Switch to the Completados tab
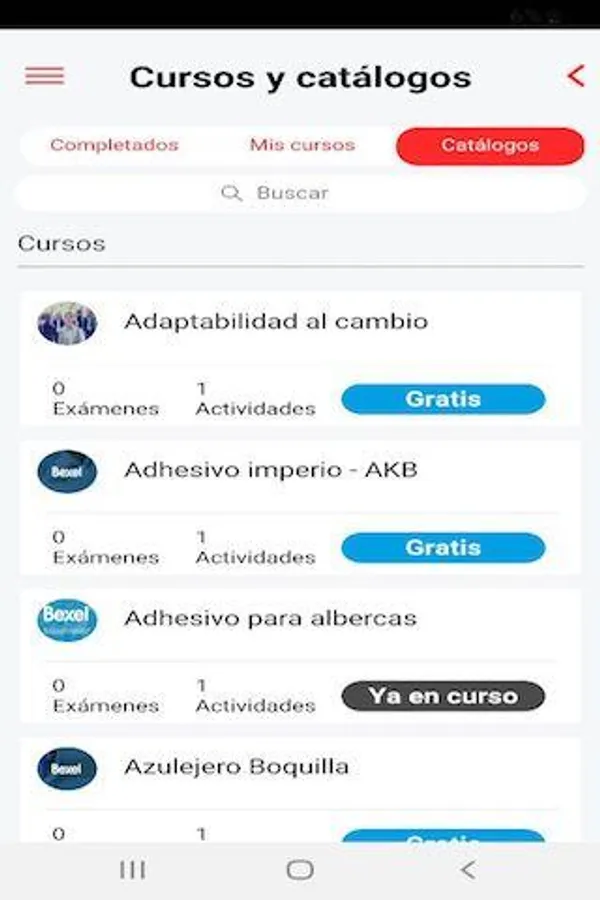The width and height of the screenshot is (600, 900). pos(114,145)
